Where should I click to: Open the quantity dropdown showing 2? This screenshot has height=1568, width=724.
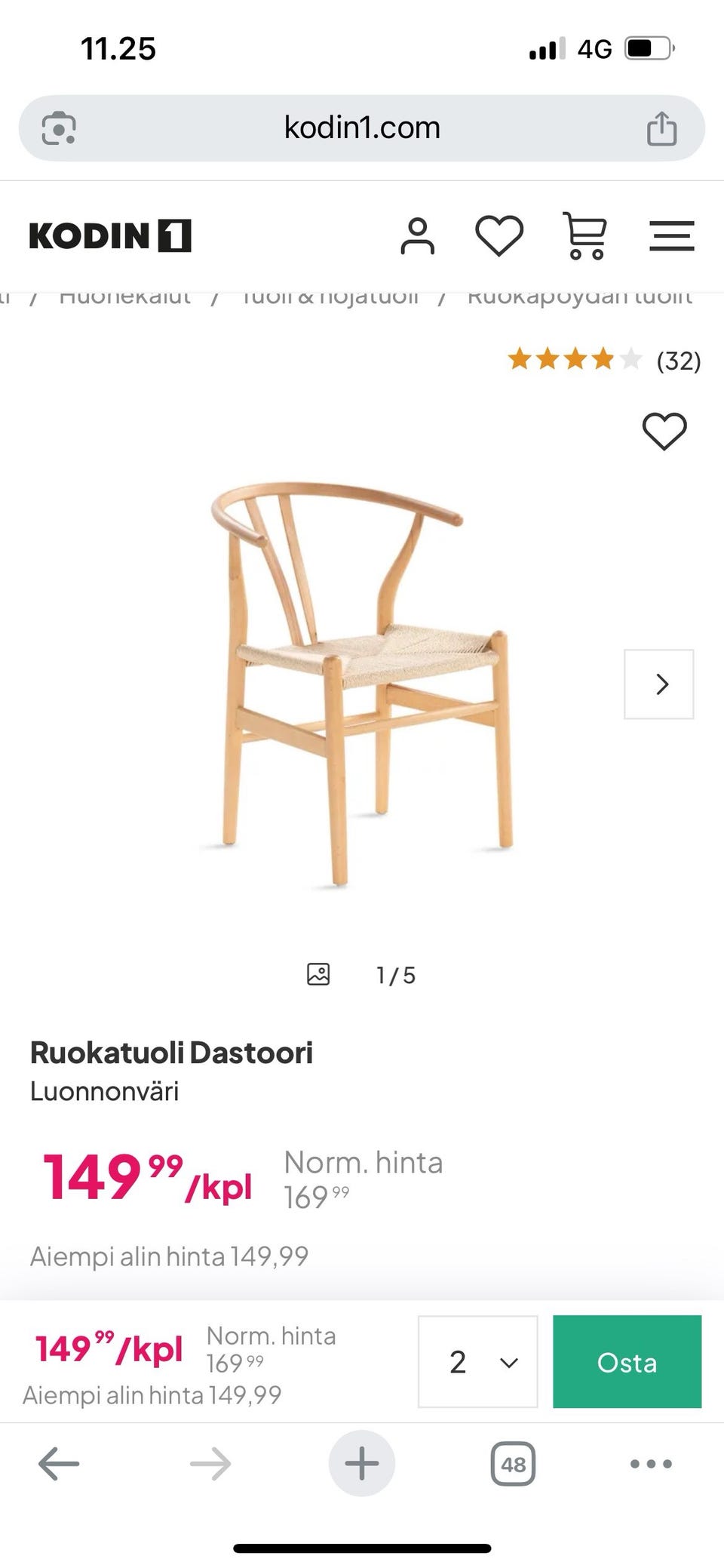(477, 1362)
